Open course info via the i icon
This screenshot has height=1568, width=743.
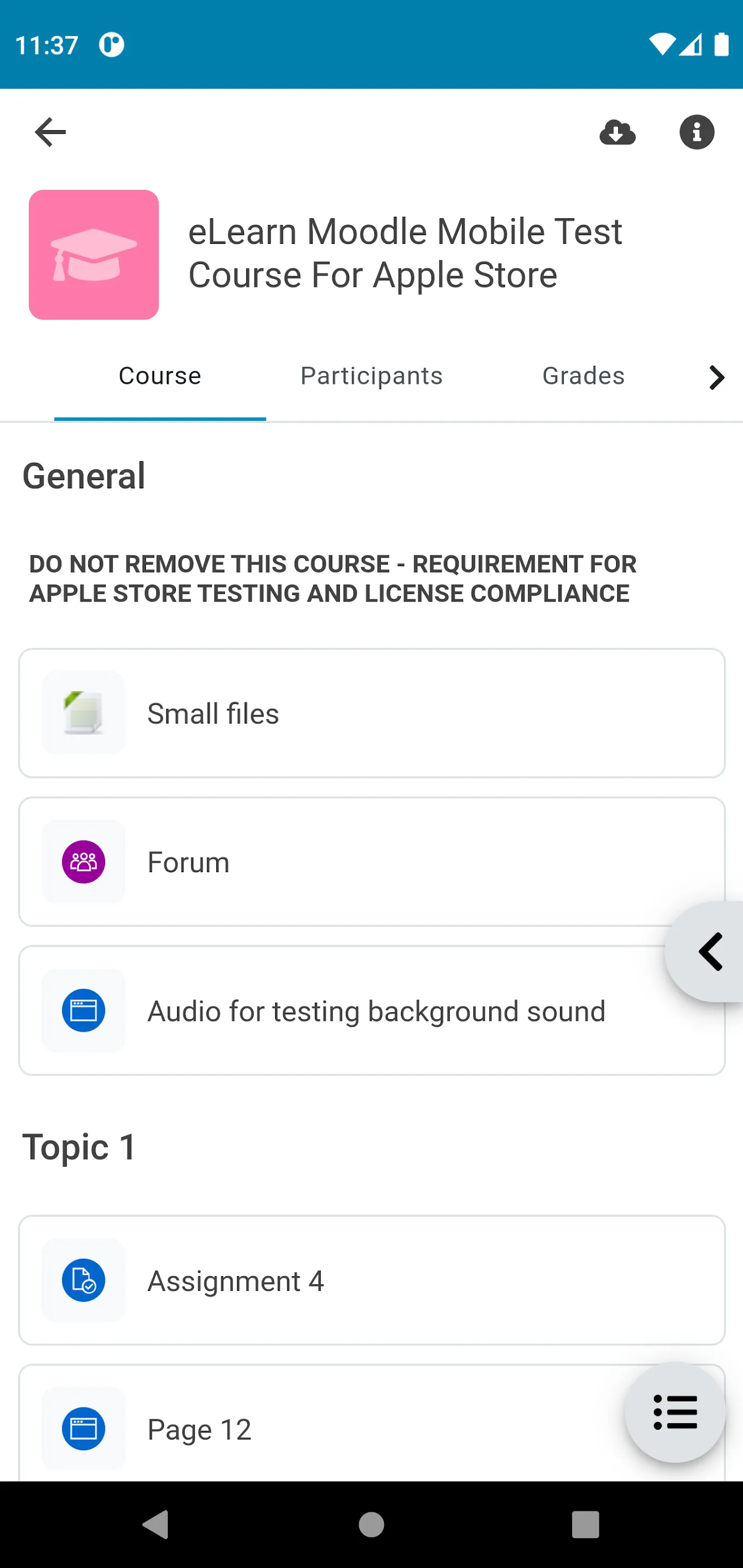point(697,133)
